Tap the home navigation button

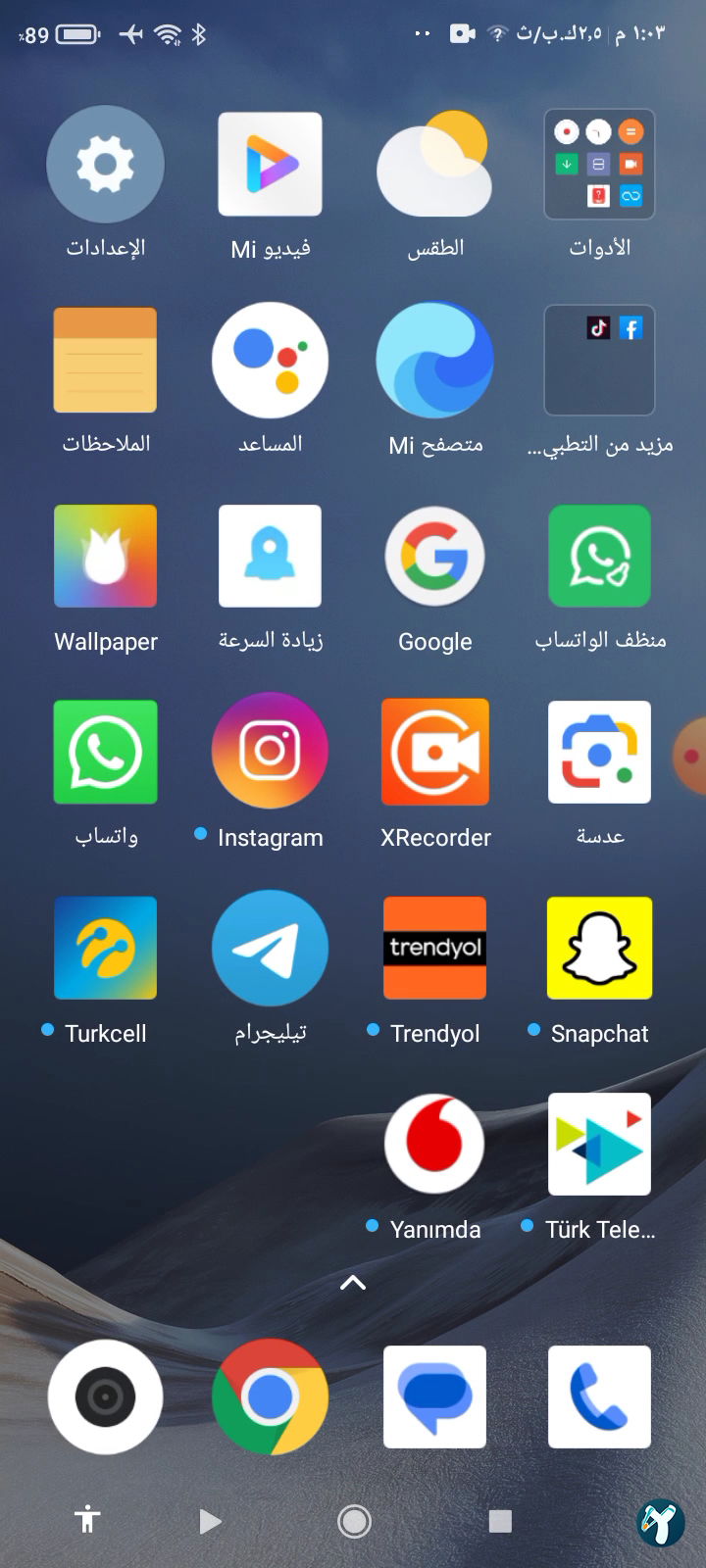point(354,1521)
